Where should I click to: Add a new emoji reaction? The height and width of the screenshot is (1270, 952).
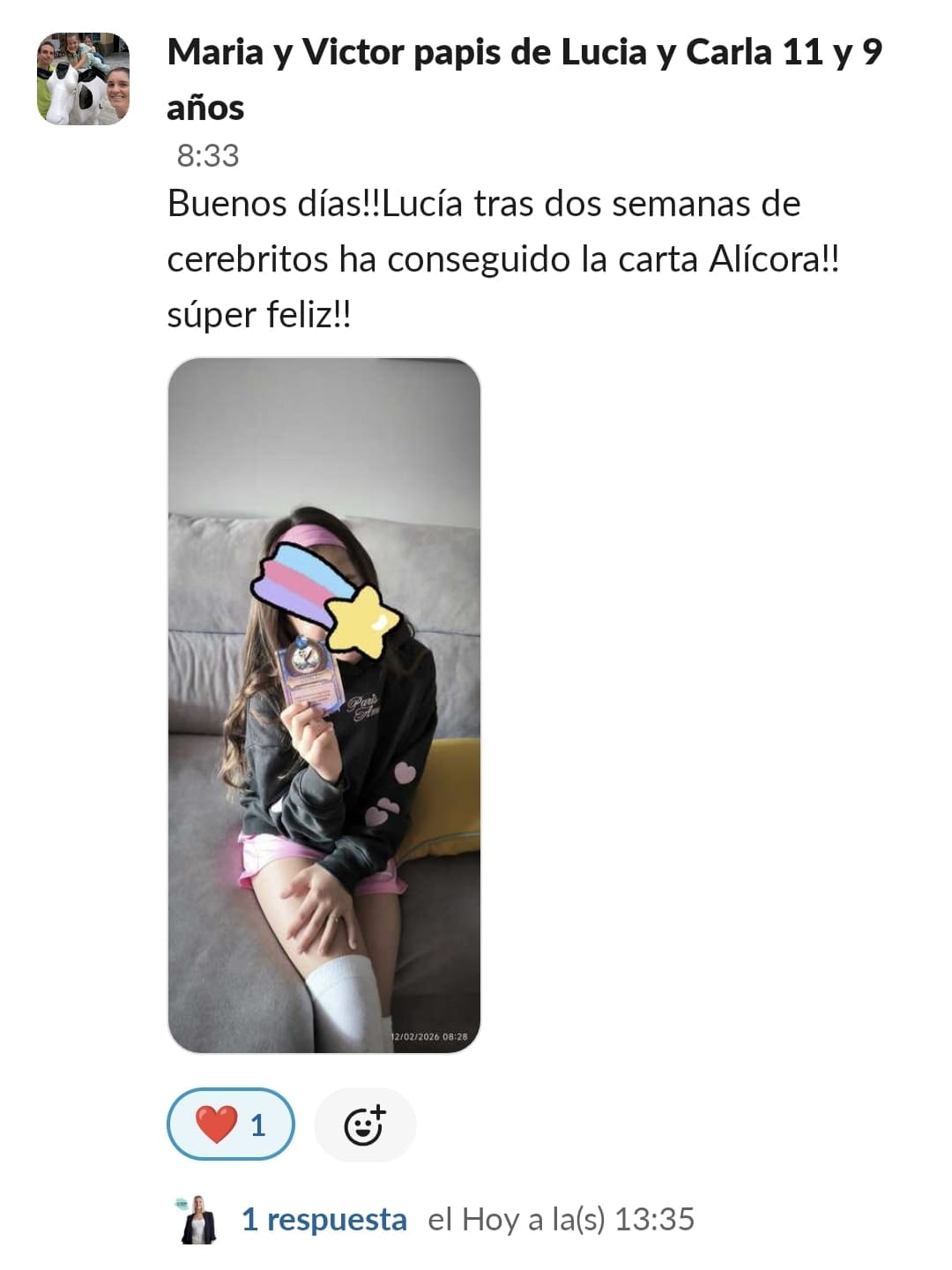pyautogui.click(x=364, y=1124)
